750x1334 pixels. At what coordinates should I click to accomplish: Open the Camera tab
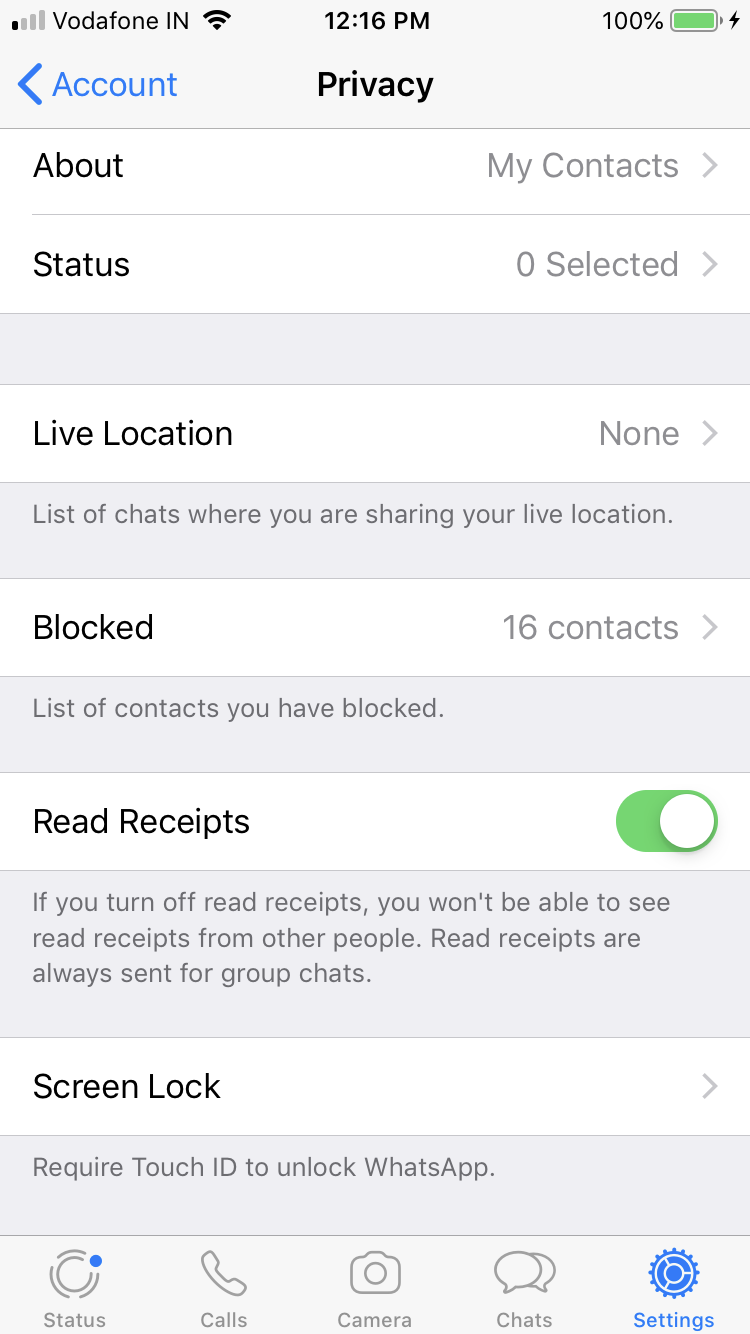(x=375, y=1288)
